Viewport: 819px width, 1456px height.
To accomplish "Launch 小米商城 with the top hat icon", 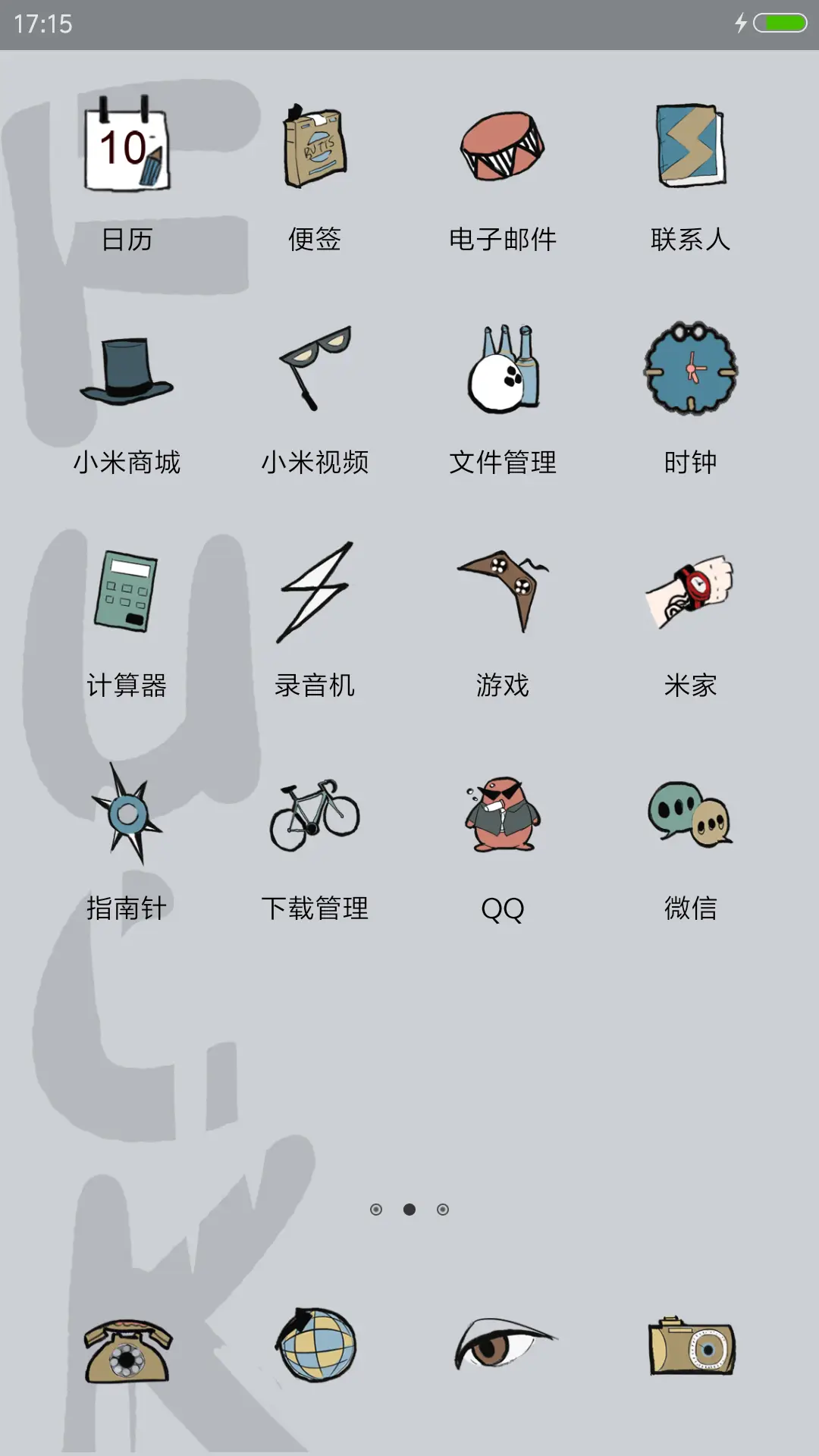I will pyautogui.click(x=127, y=372).
